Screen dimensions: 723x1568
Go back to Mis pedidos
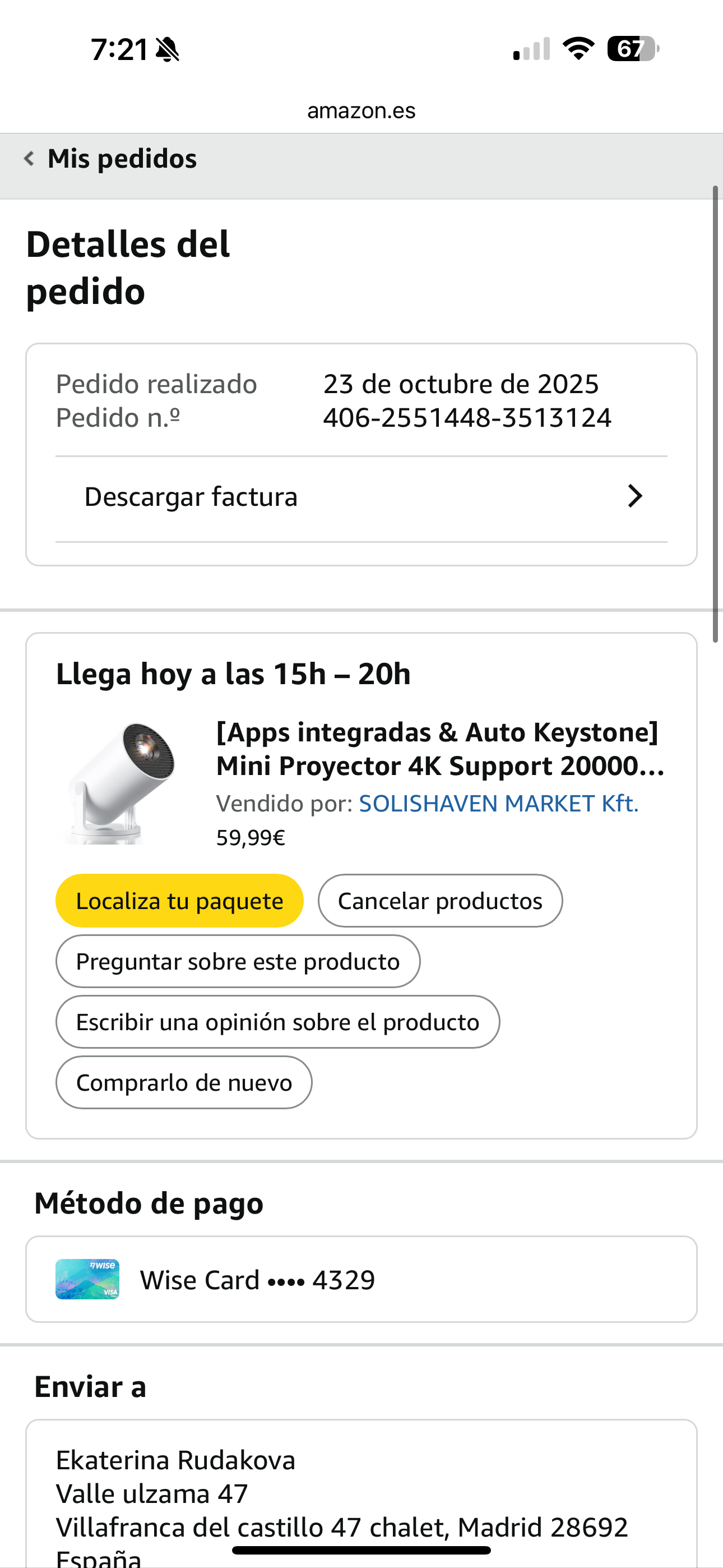[111, 159]
